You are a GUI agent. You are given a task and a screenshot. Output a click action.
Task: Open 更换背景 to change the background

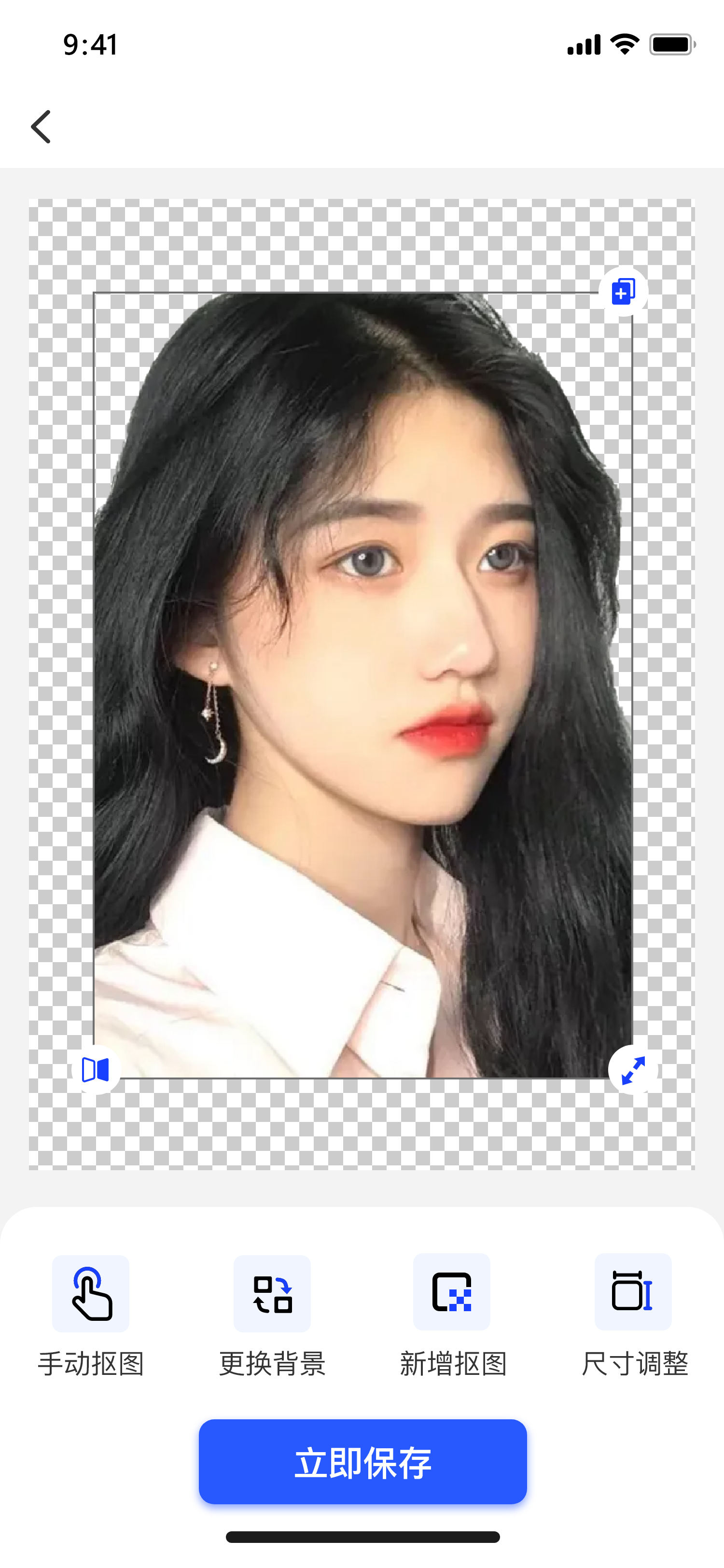(272, 1315)
